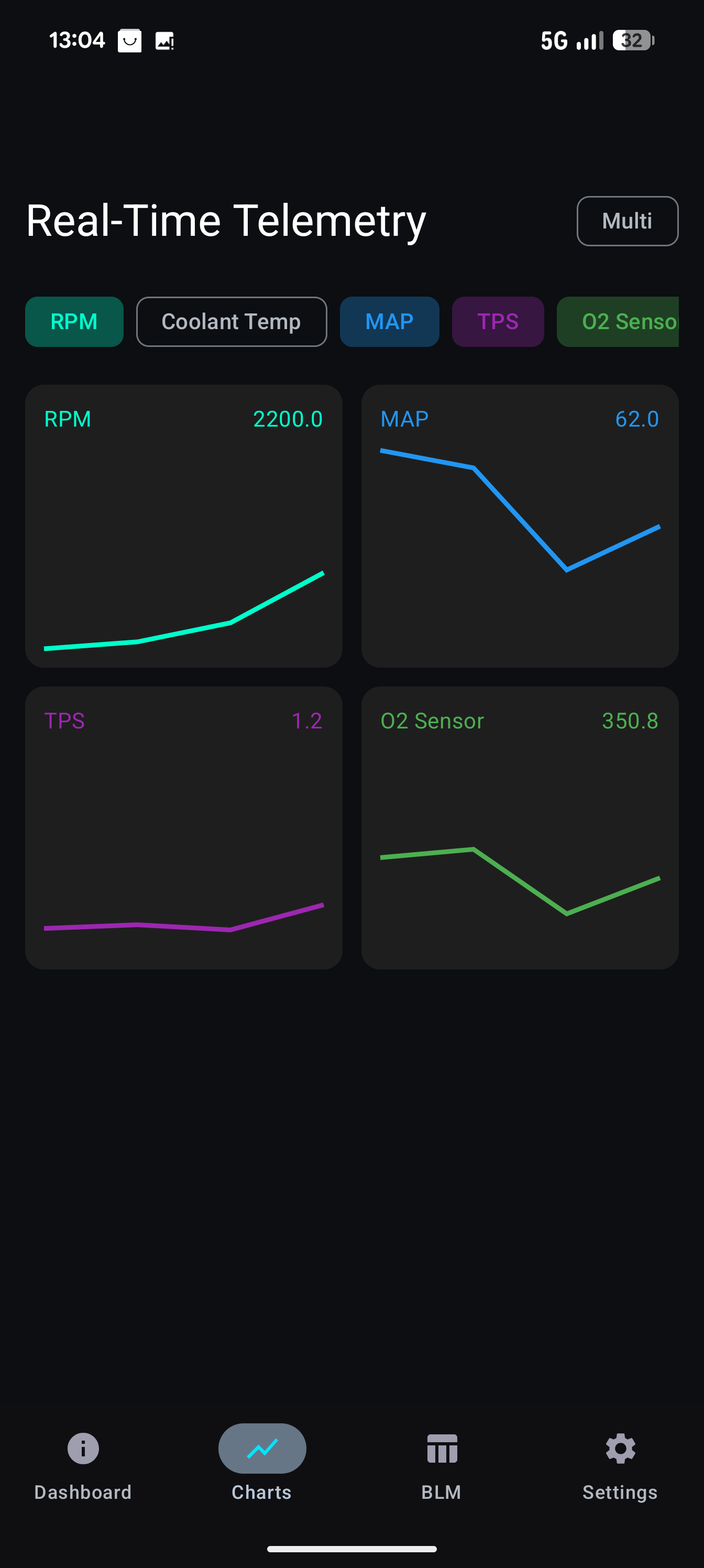The width and height of the screenshot is (704, 1568).
Task: Open the RPM chart card
Action: click(184, 526)
